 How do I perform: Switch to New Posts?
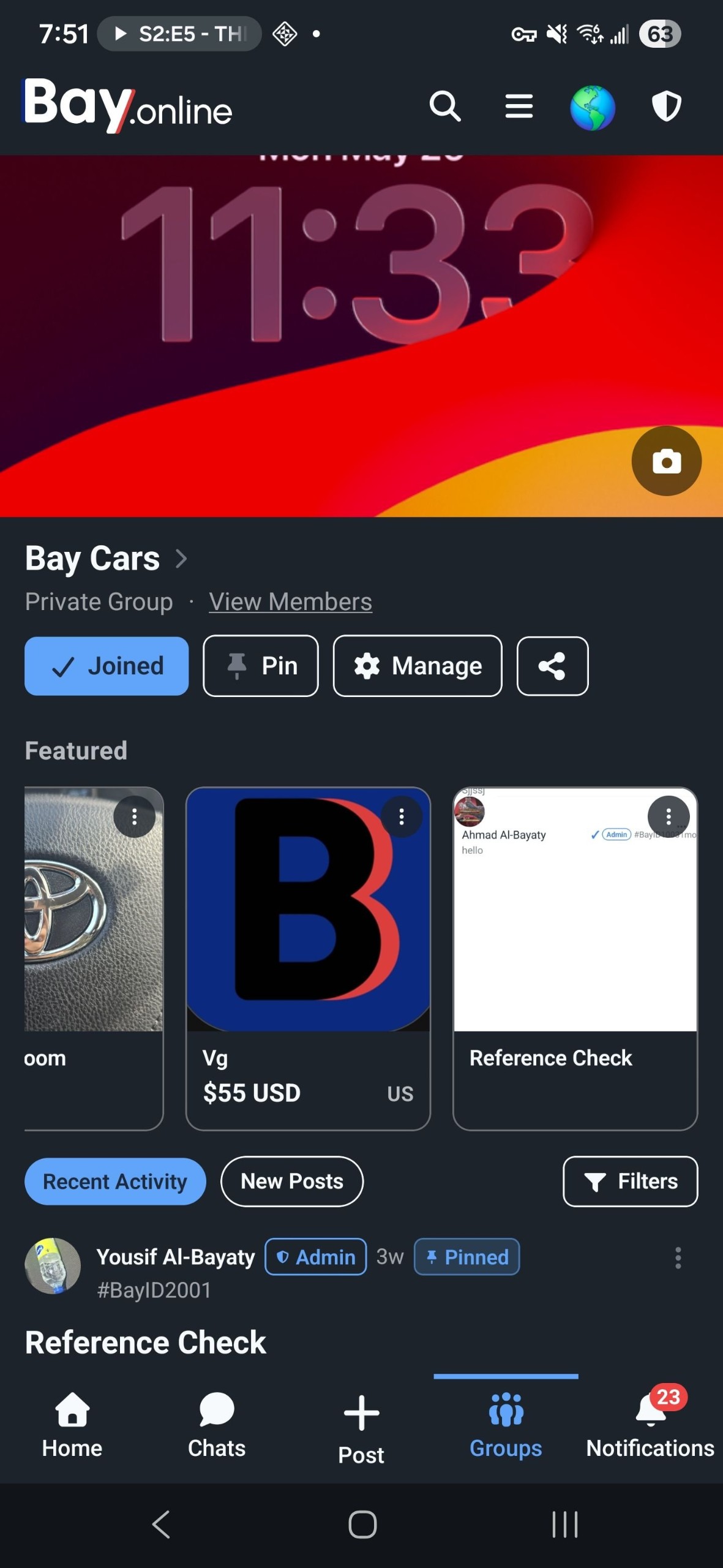click(292, 1181)
